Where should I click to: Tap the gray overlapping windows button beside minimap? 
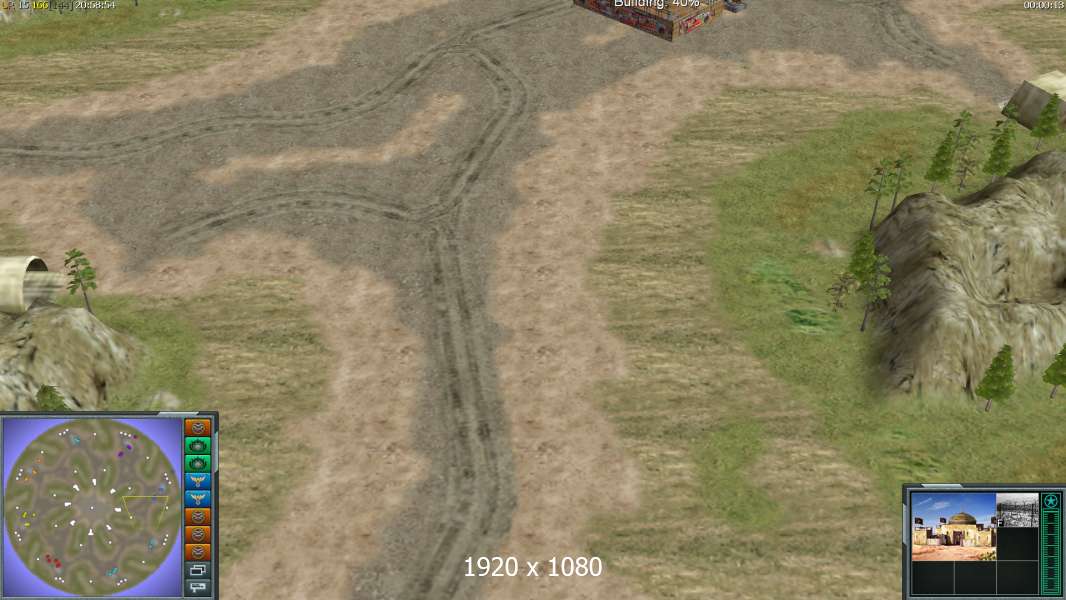[198, 570]
